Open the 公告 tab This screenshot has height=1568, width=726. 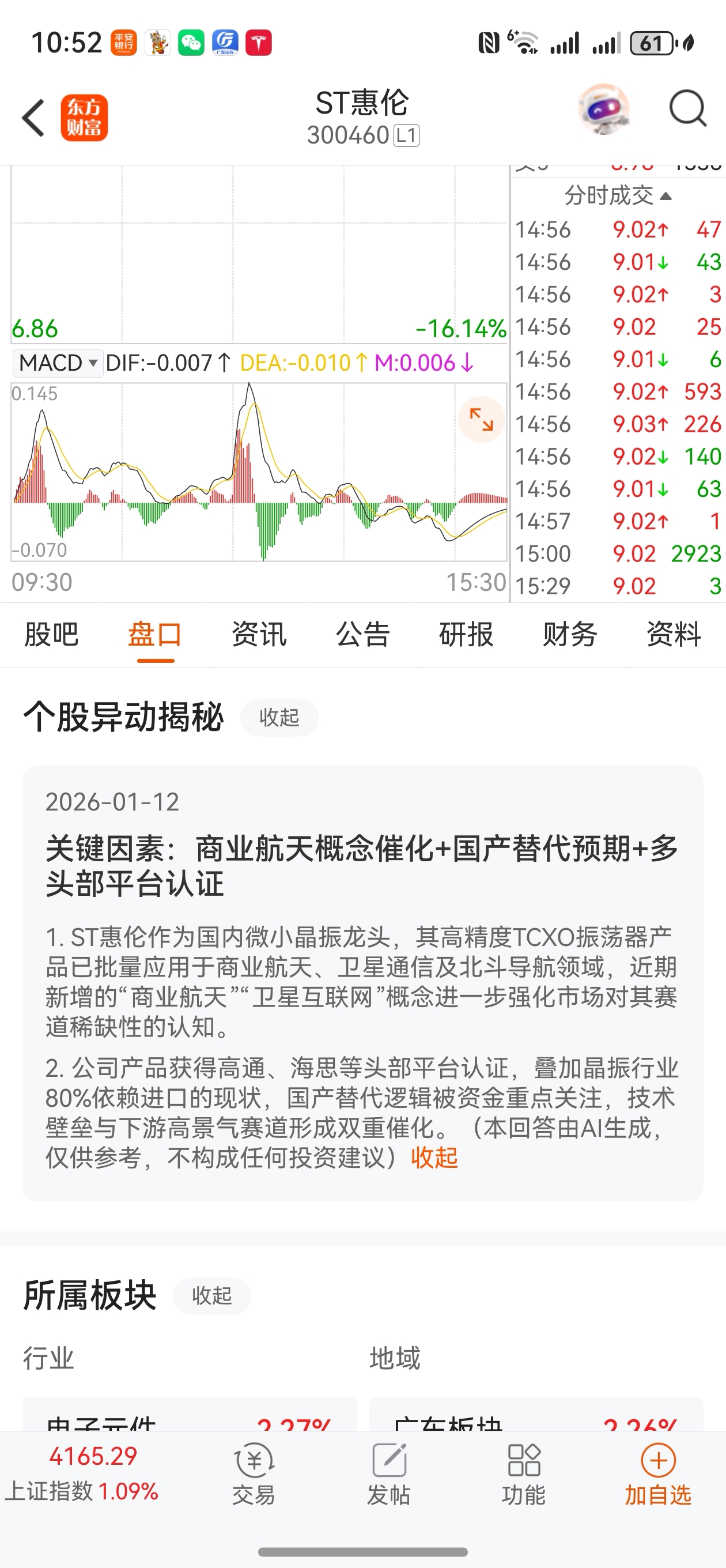point(362,634)
